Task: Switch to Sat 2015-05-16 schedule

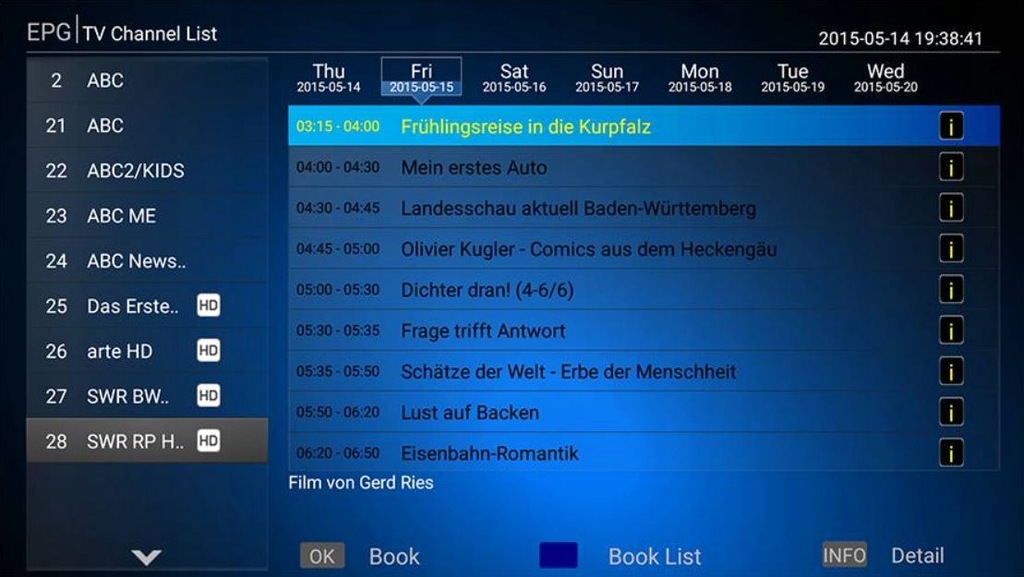Action: 514,77
